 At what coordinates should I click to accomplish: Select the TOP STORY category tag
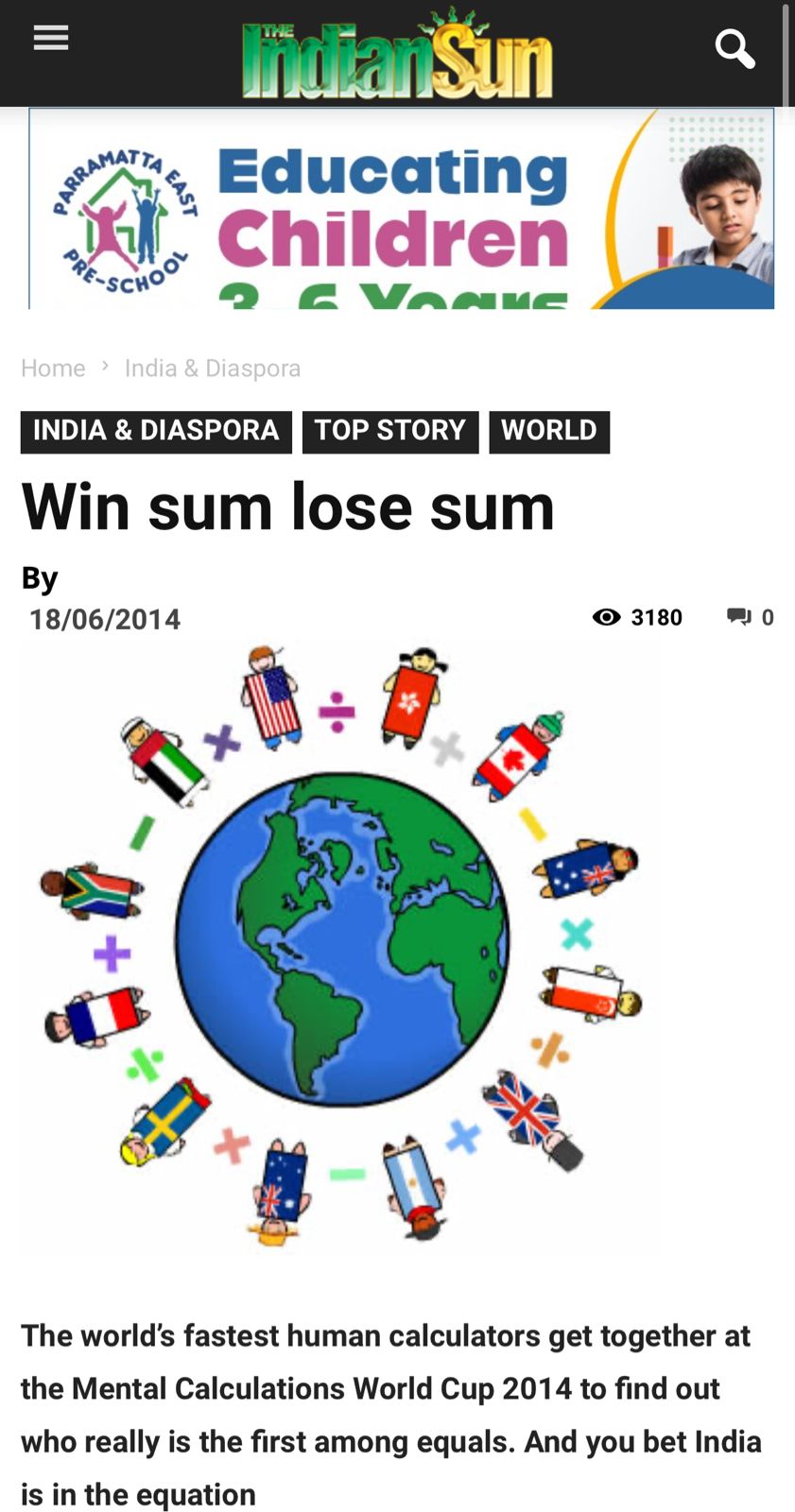click(389, 431)
